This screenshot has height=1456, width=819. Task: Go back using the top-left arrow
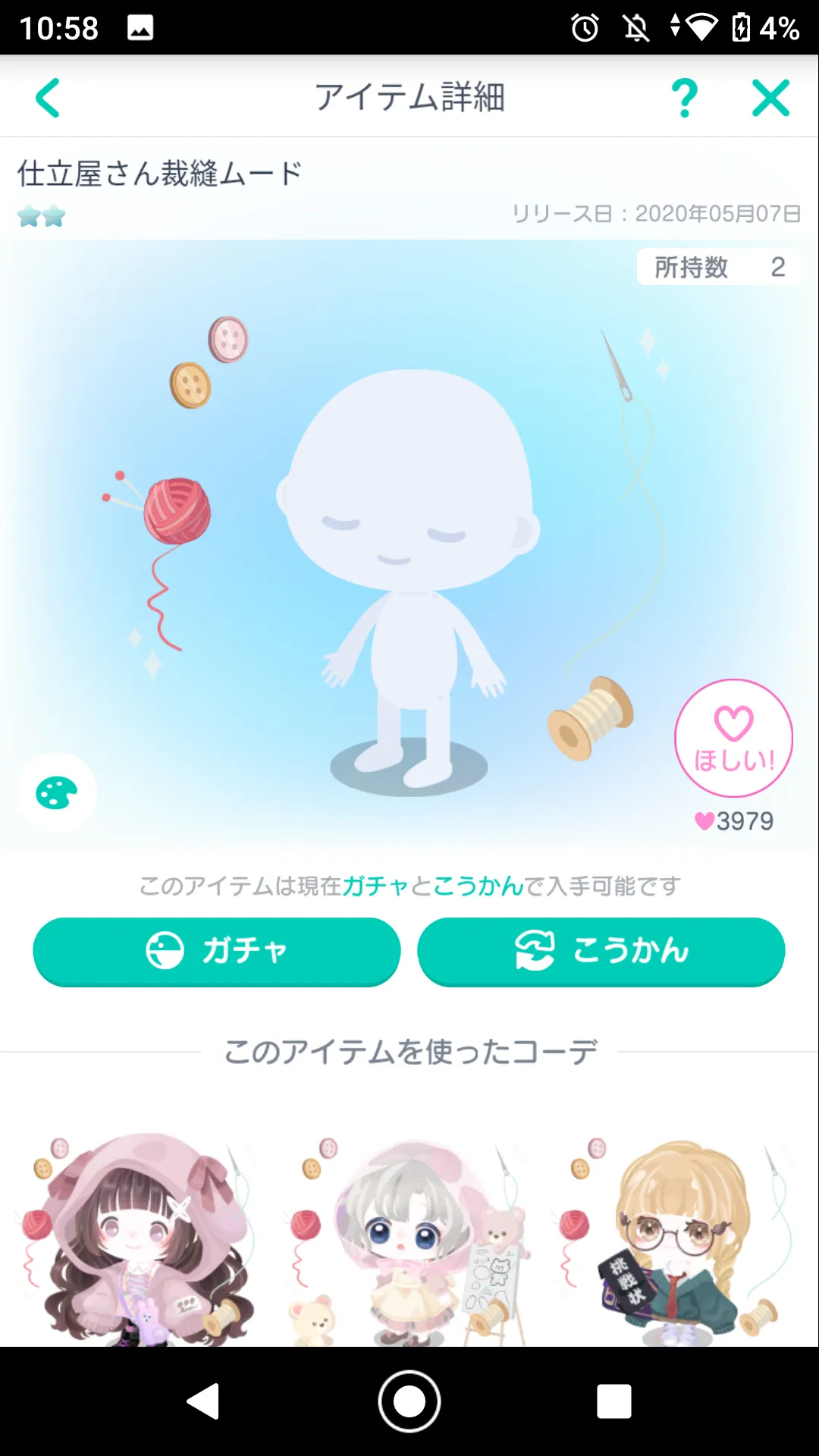pos(48,99)
